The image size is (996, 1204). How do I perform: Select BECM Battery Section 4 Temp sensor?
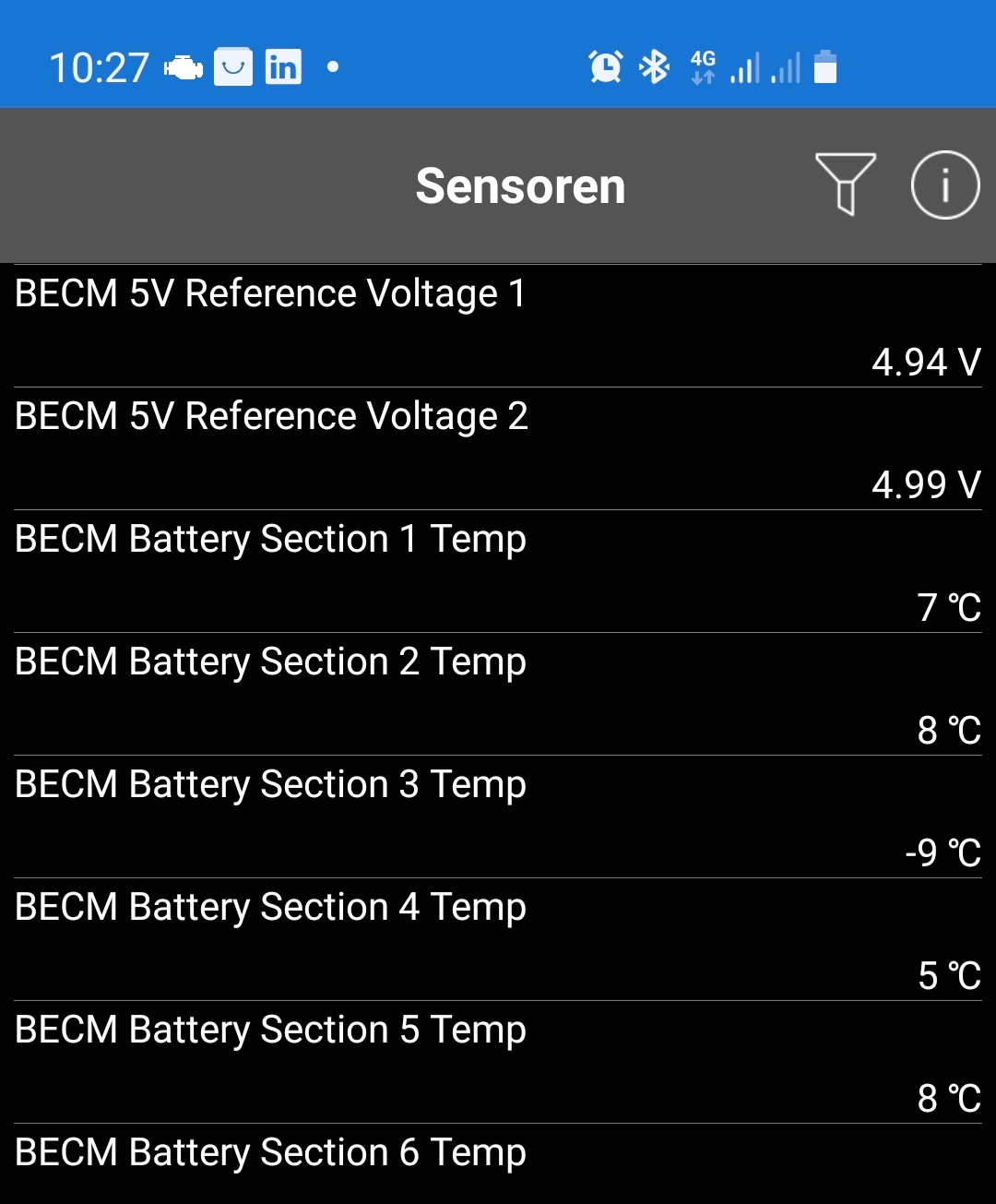(267, 907)
